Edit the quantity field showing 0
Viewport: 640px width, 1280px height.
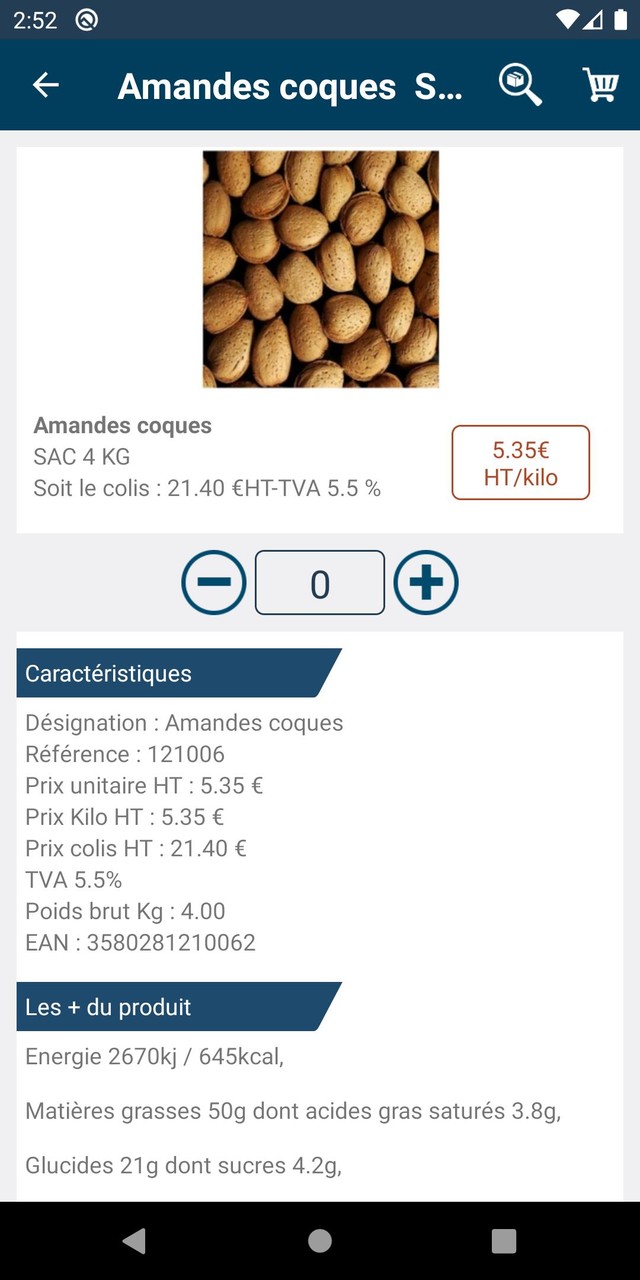320,583
